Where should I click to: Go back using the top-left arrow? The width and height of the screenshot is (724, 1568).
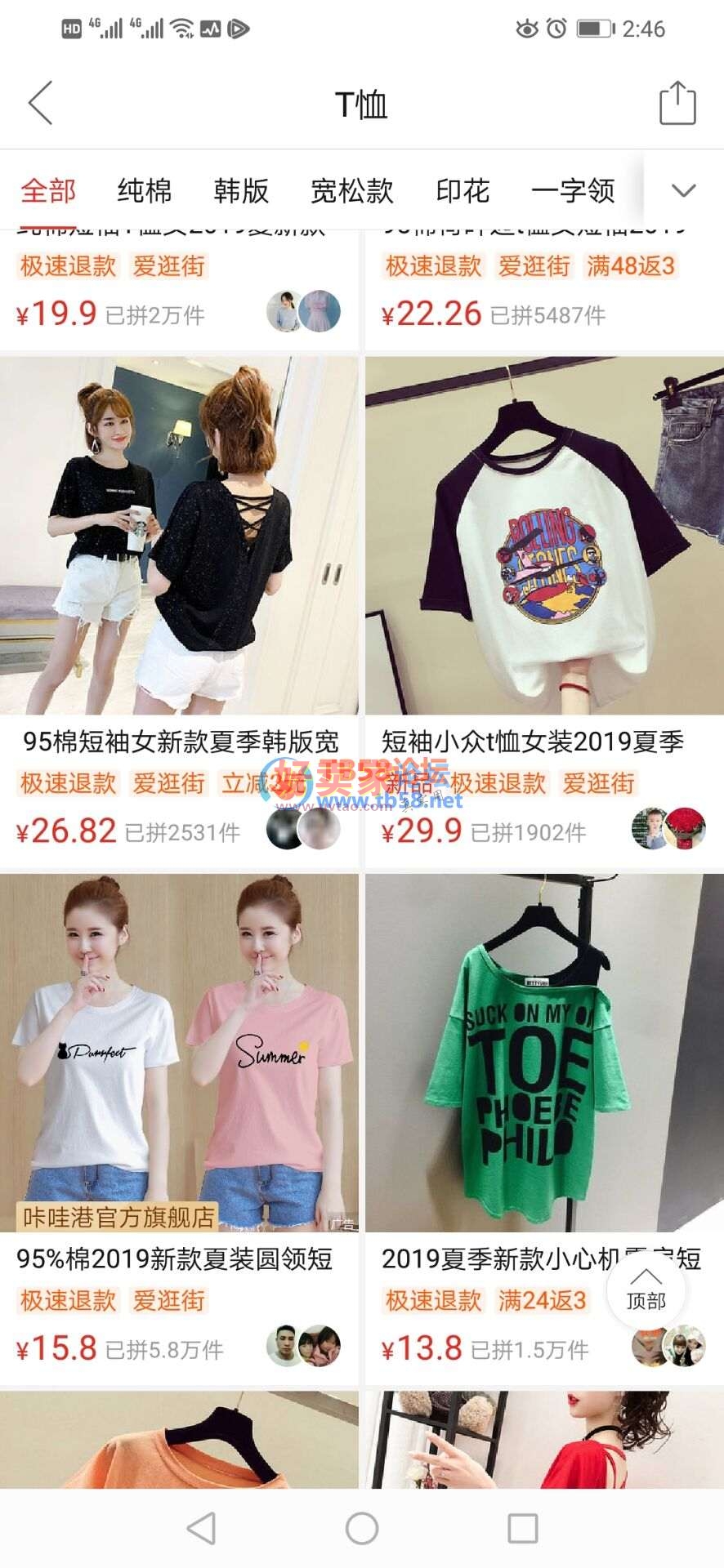(x=41, y=103)
